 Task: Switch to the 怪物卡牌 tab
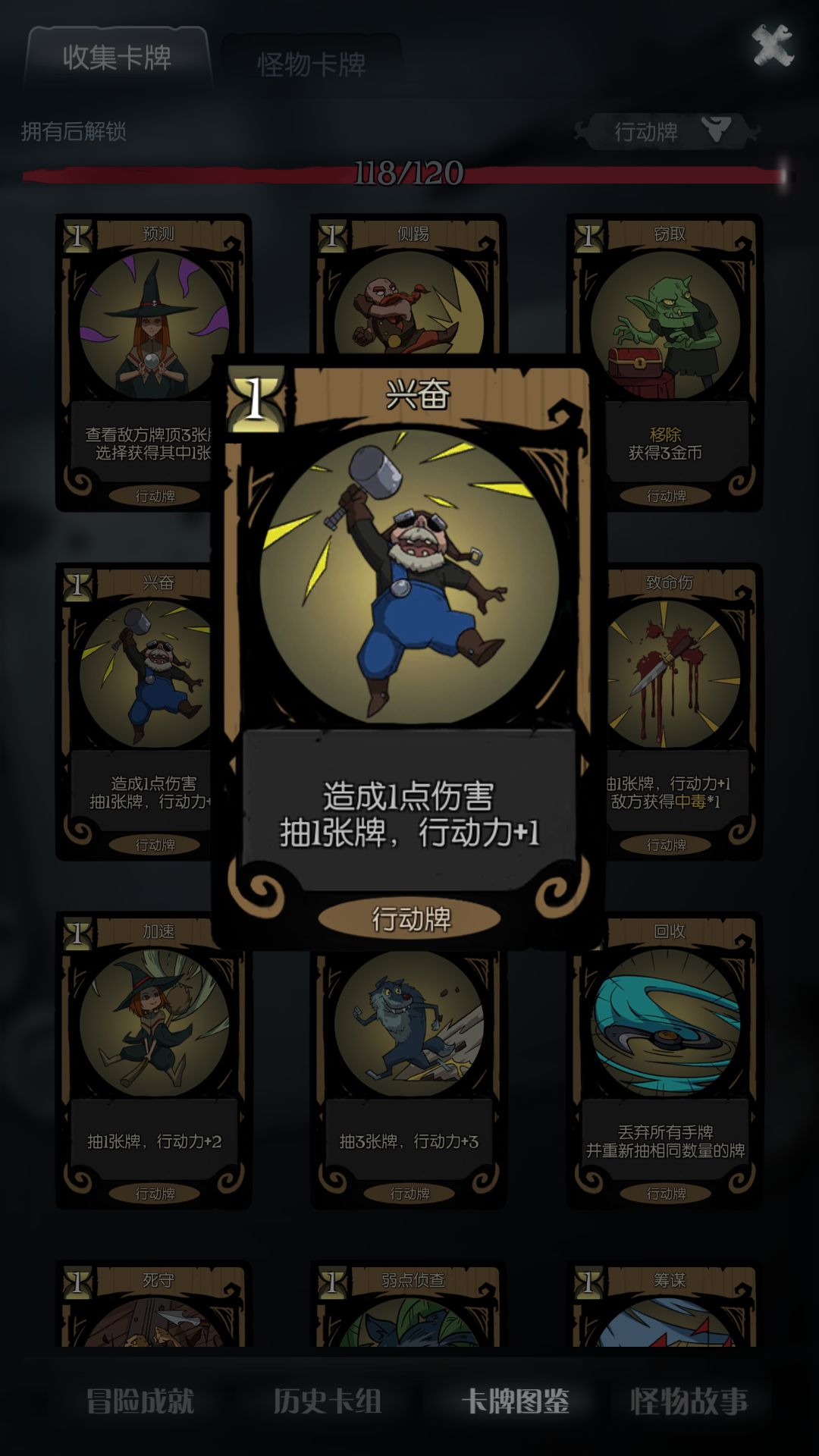[312, 64]
